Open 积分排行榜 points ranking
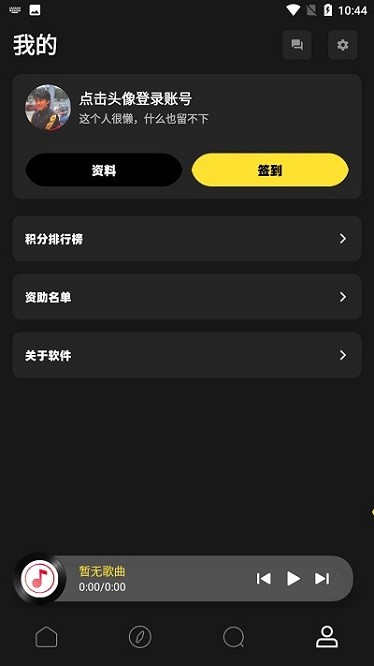Viewport: 374px width, 666px height. pos(187,239)
